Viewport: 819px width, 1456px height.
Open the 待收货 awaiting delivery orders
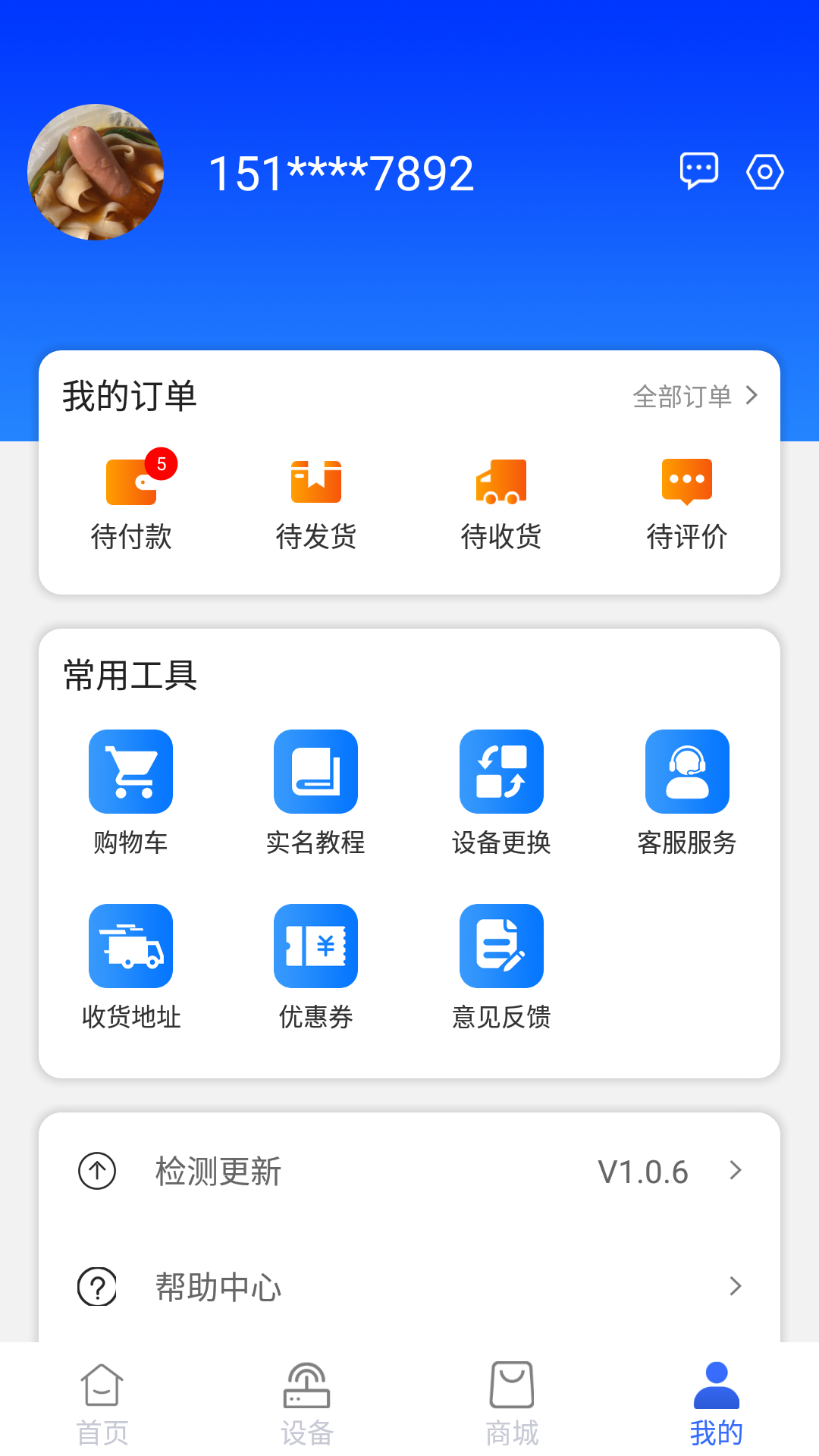pyautogui.click(x=500, y=500)
